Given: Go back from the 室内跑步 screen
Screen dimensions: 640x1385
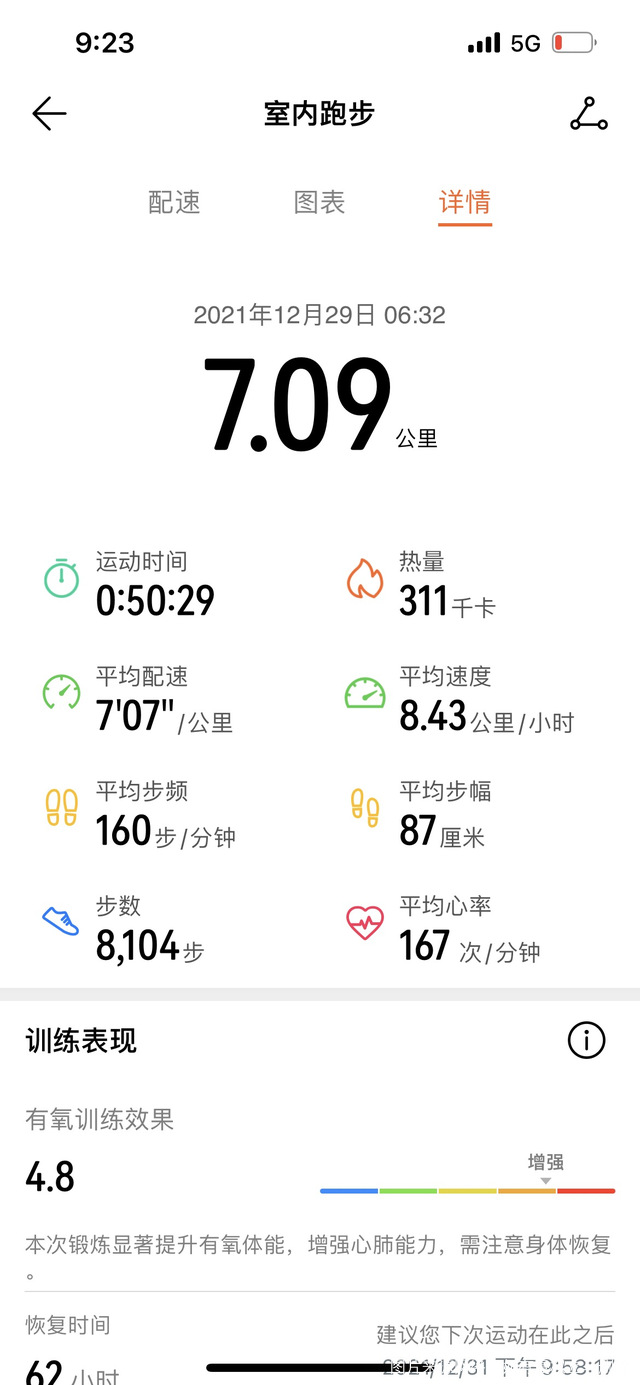Looking at the screenshot, I should tap(49, 114).
